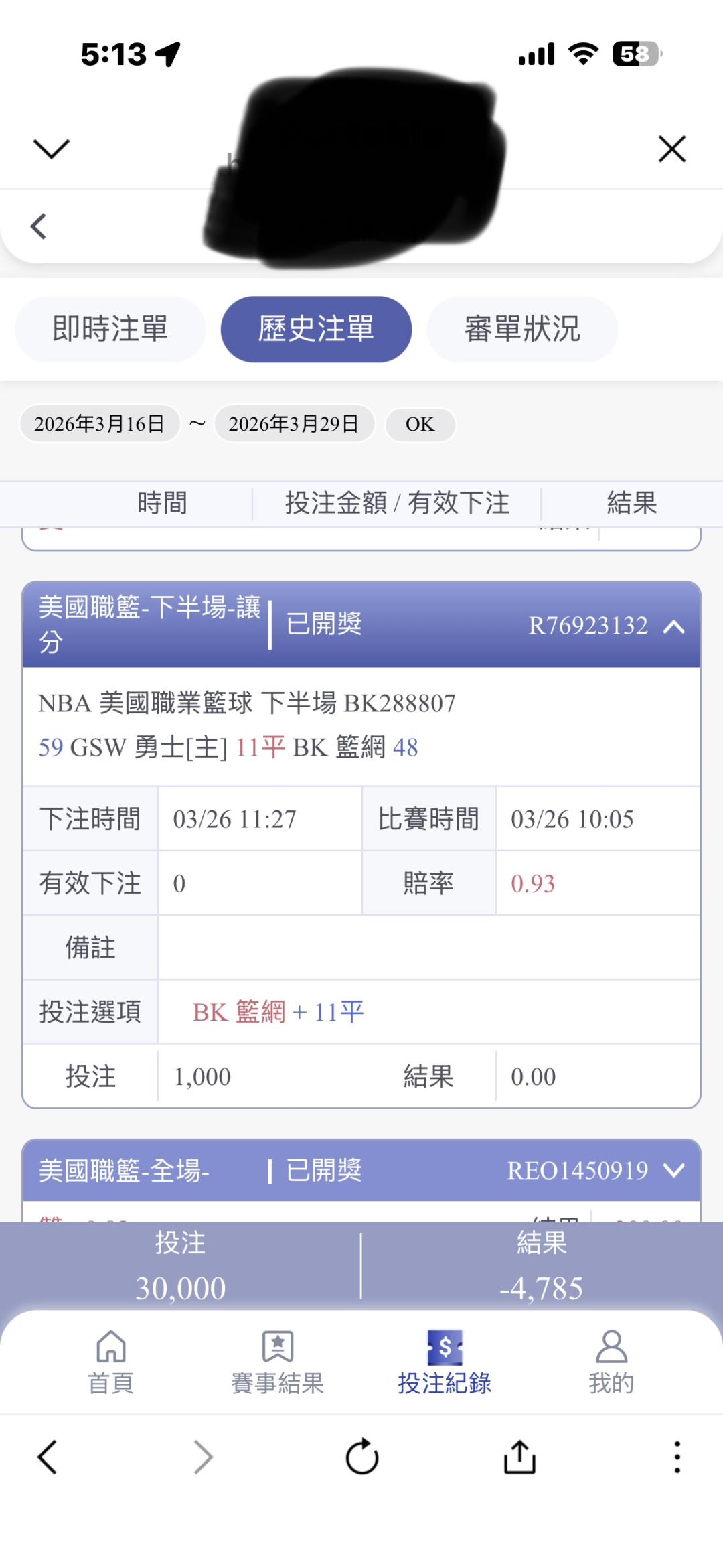Image resolution: width=723 pixels, height=1568 pixels.
Task: Collapse the browser sheet with the down chevron
Action: [52, 149]
